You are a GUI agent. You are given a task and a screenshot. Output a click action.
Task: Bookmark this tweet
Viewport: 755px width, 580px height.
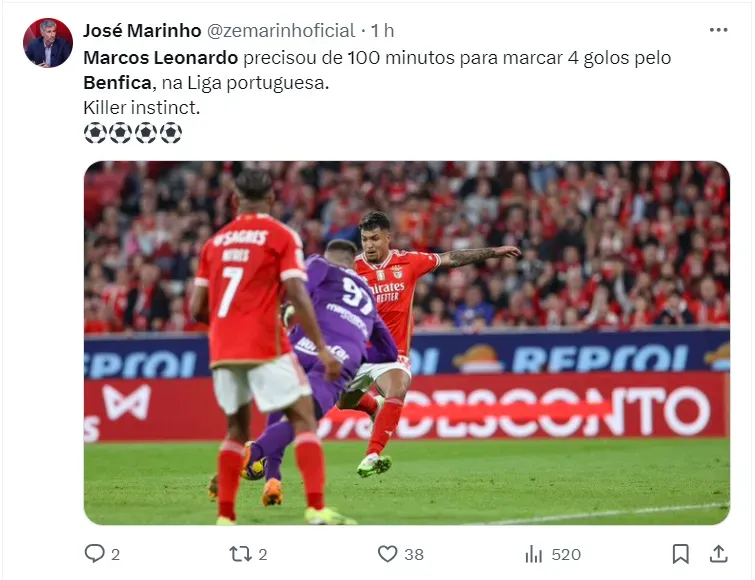[681, 553]
